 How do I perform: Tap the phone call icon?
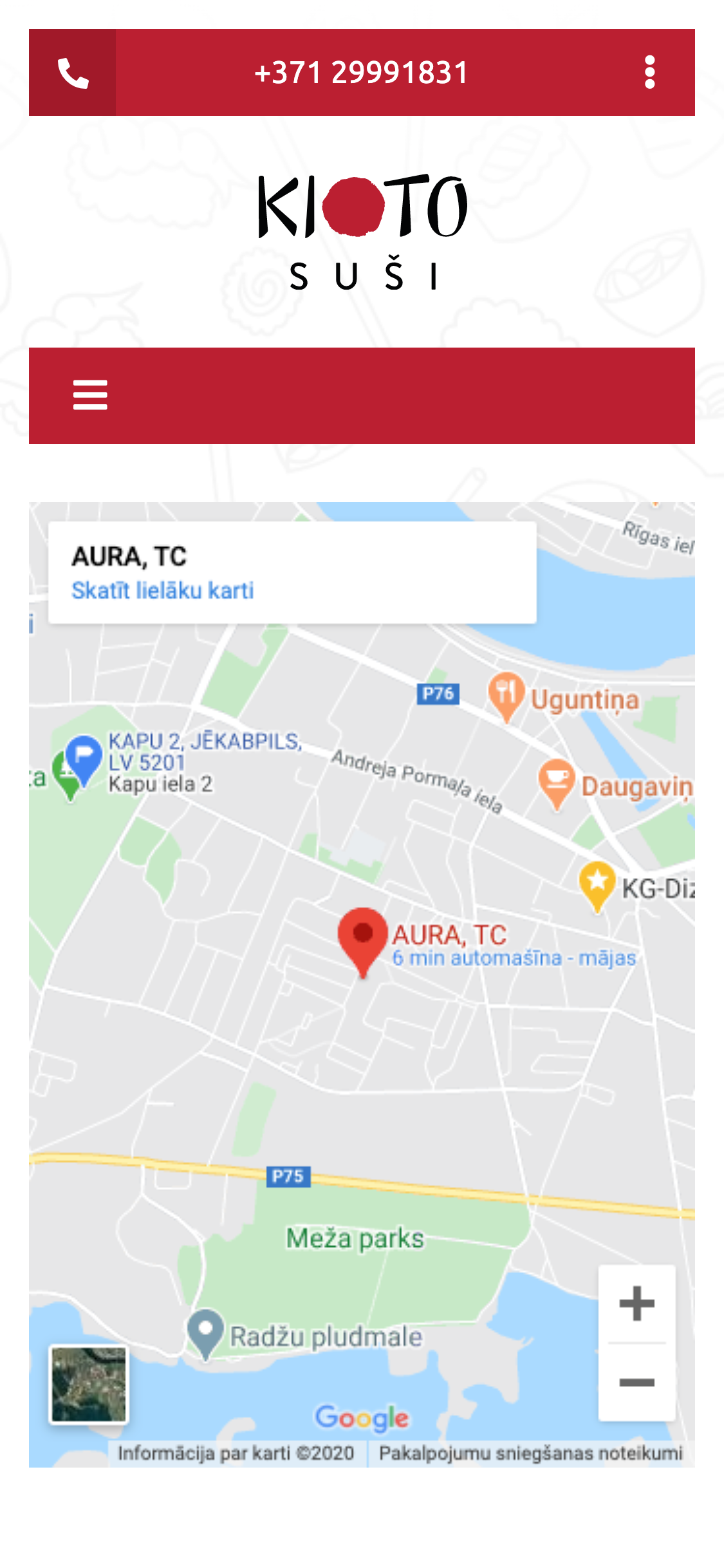coord(72,73)
